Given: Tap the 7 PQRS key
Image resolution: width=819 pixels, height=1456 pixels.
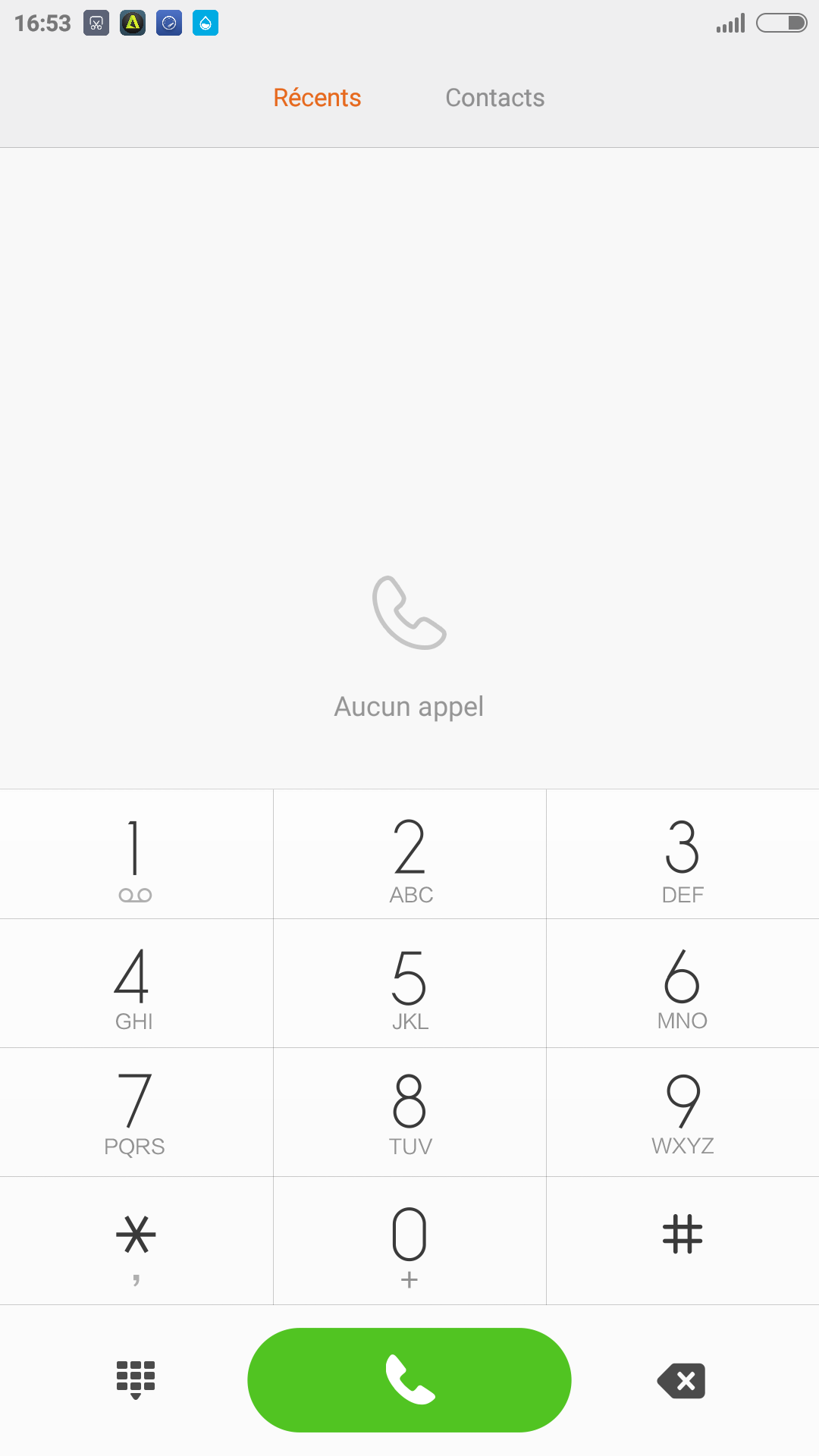Looking at the screenshot, I should (x=136, y=1112).
